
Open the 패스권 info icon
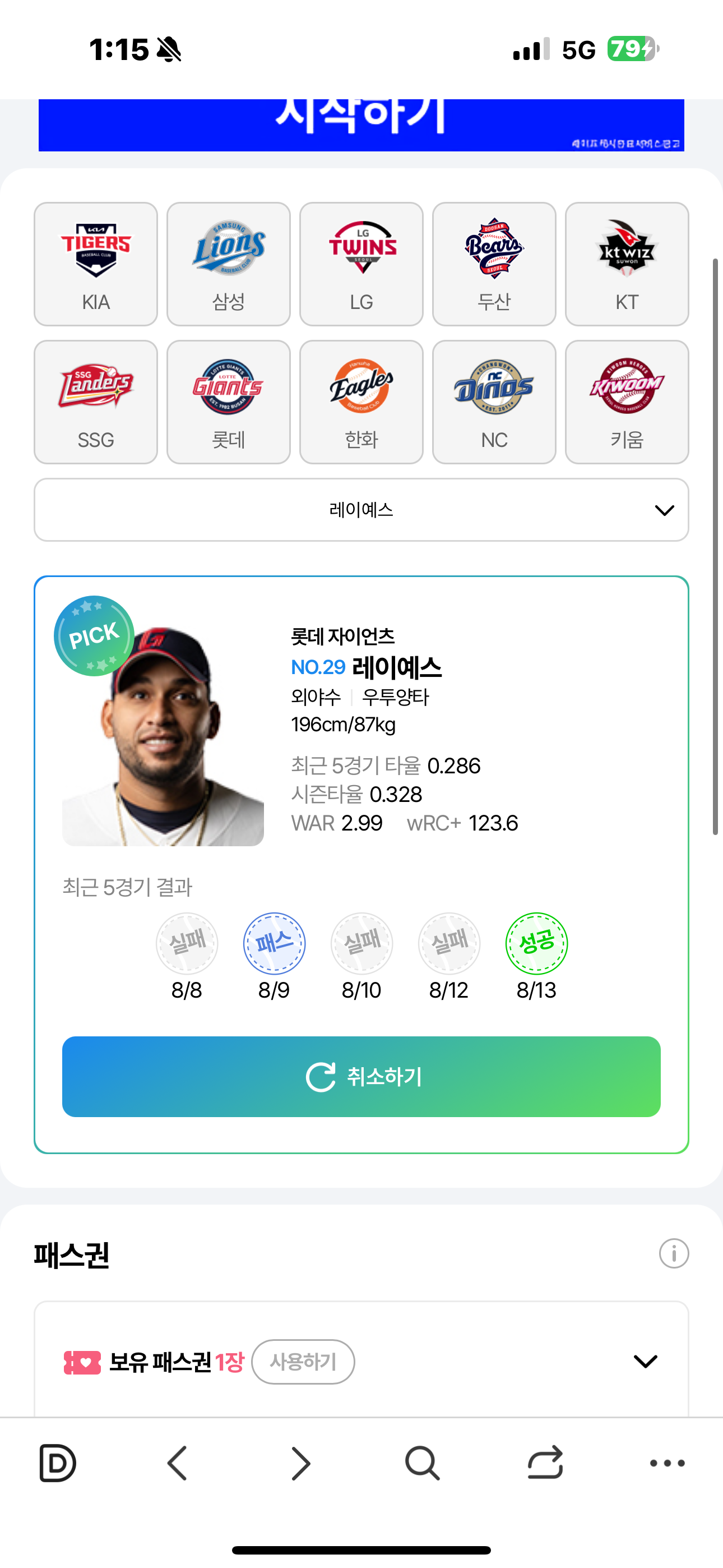click(673, 1253)
